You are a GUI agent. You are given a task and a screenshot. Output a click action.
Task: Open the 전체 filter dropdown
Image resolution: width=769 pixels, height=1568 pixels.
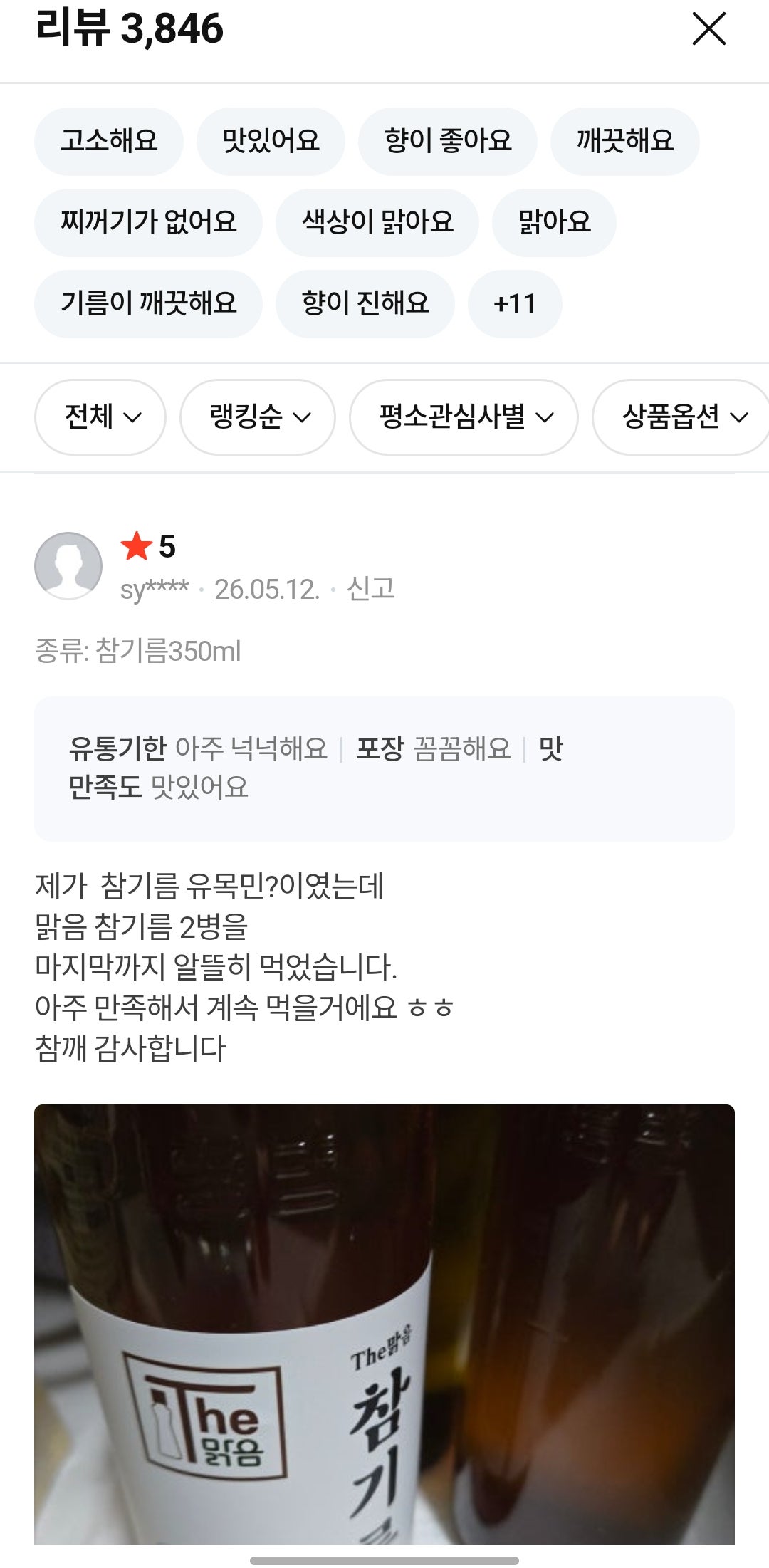(x=100, y=417)
